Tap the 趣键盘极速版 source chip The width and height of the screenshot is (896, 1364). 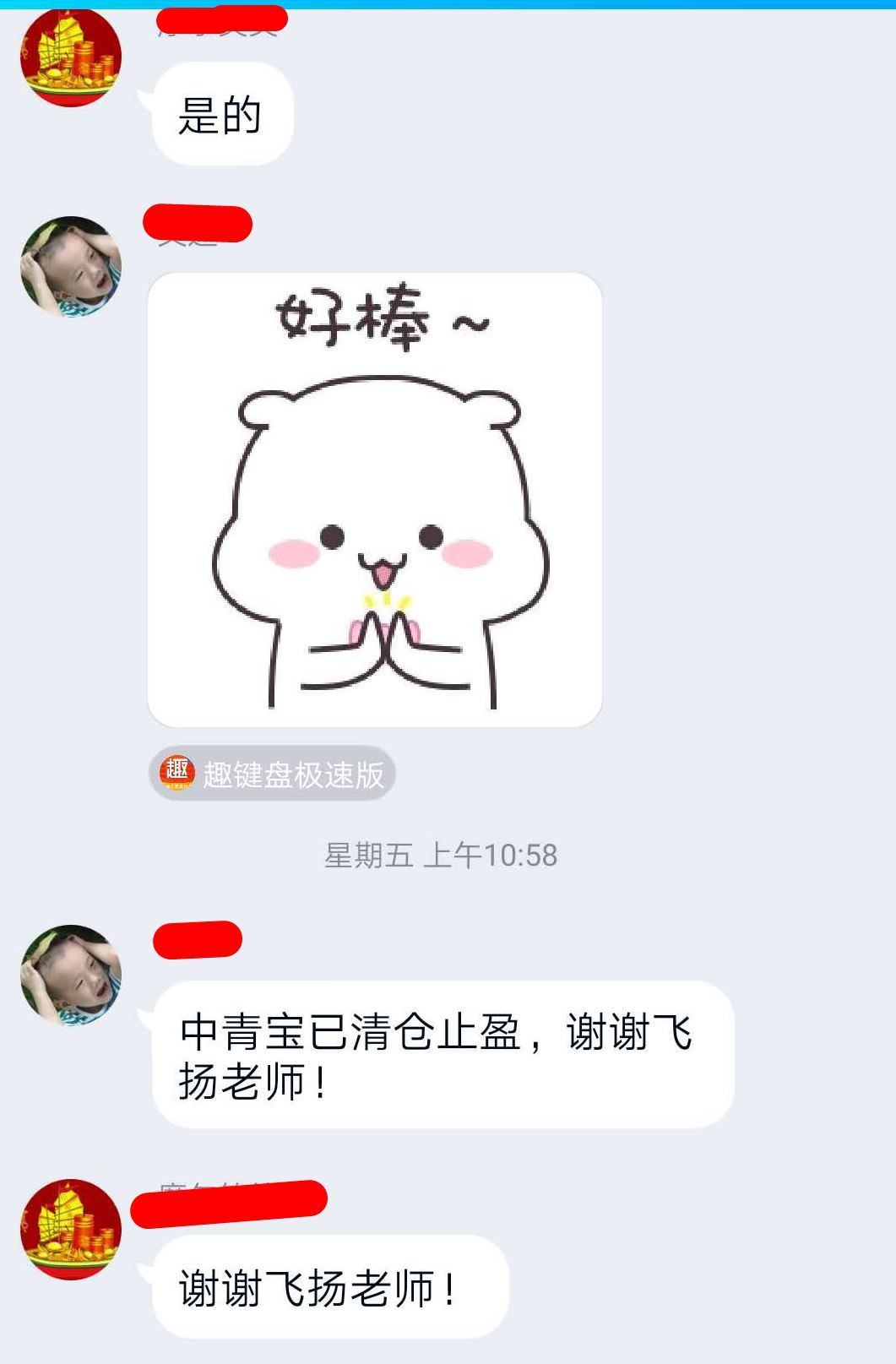[272, 774]
